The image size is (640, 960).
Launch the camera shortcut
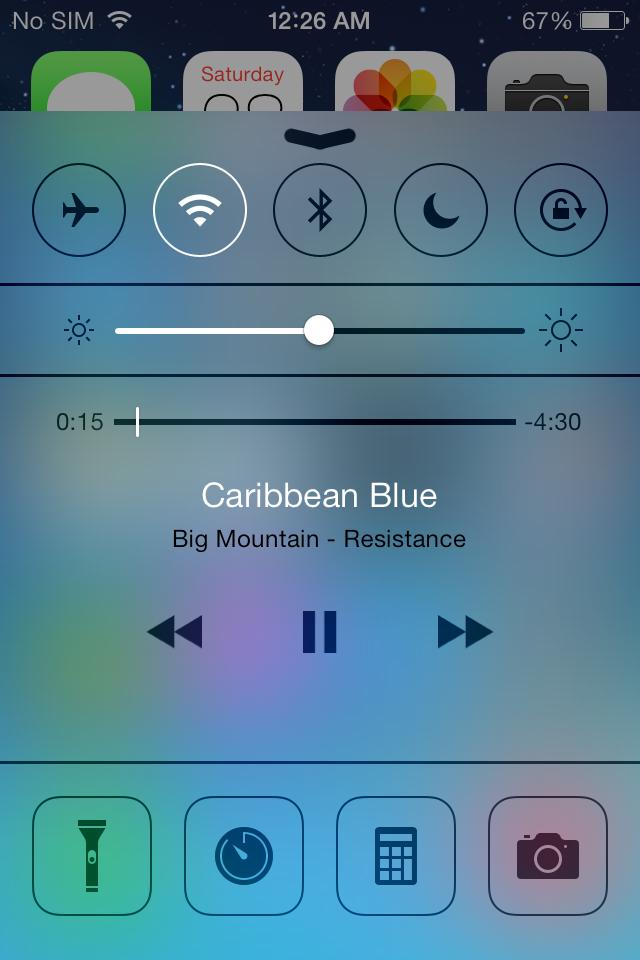548,856
